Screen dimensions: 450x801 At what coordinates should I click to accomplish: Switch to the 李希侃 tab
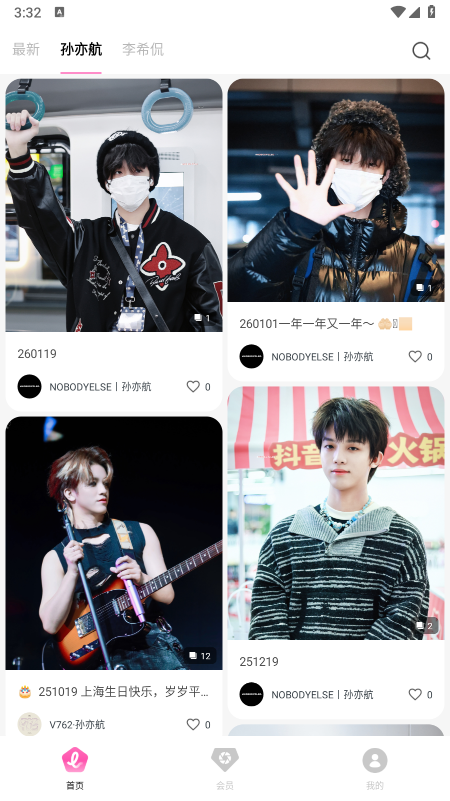coord(143,49)
